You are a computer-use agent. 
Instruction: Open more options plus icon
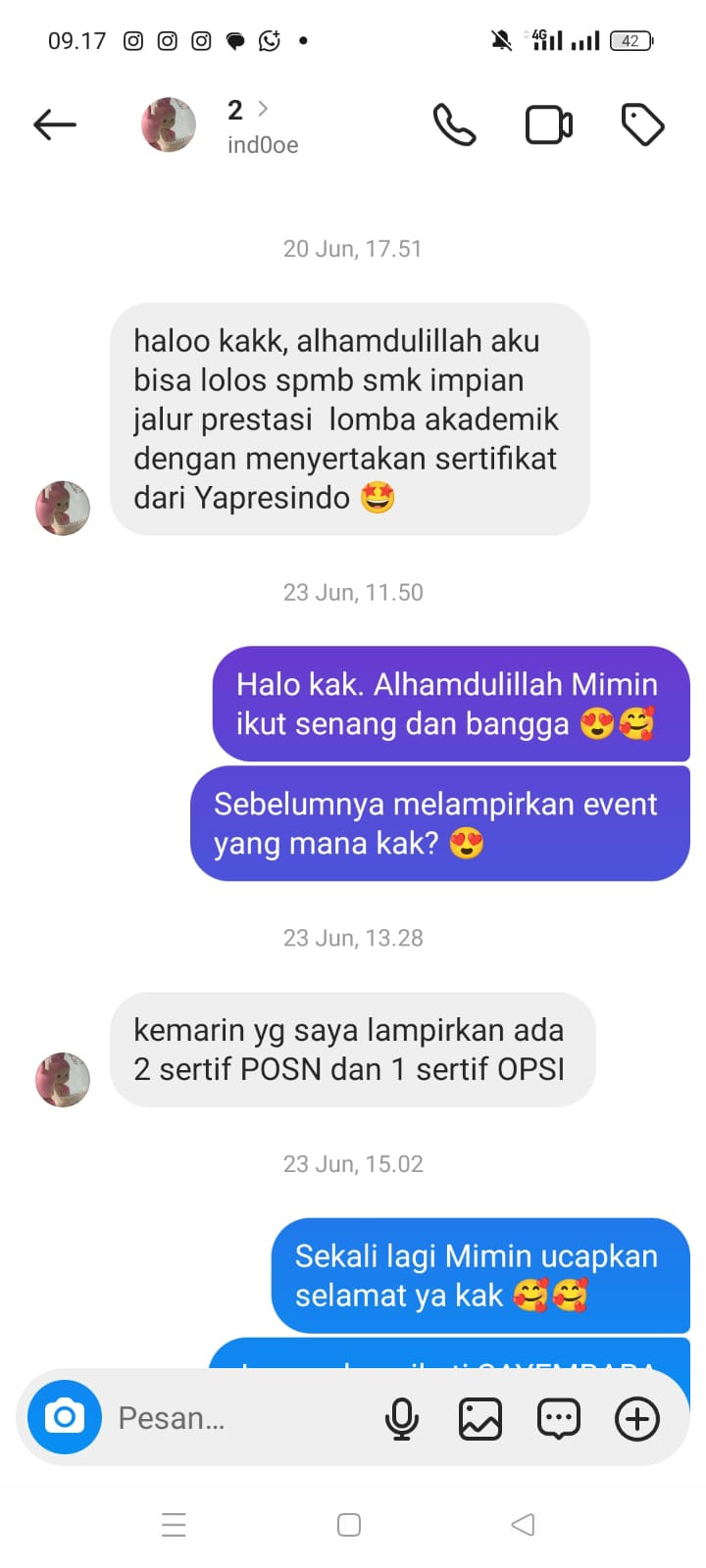click(637, 1418)
